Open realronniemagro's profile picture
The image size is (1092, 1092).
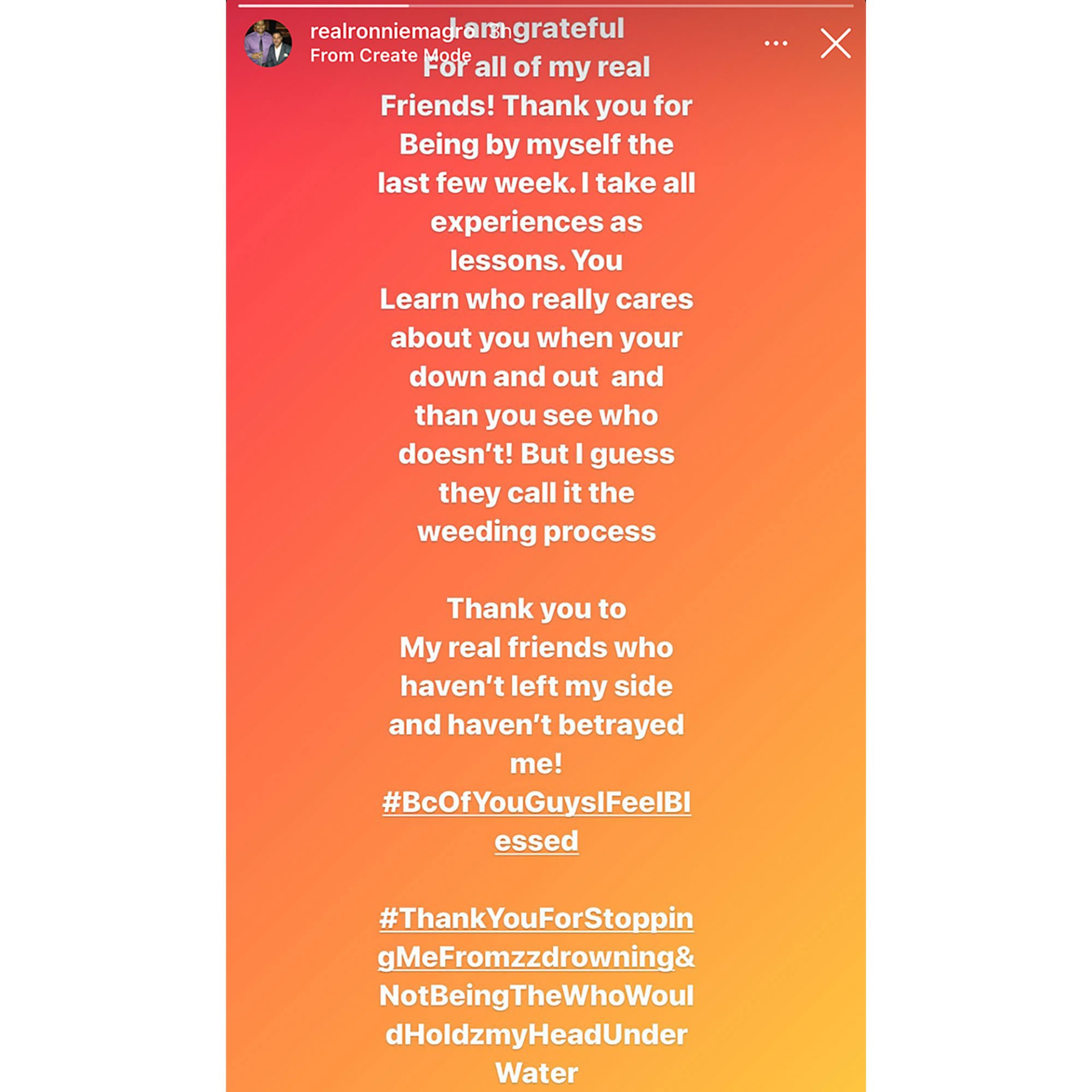tap(268, 43)
